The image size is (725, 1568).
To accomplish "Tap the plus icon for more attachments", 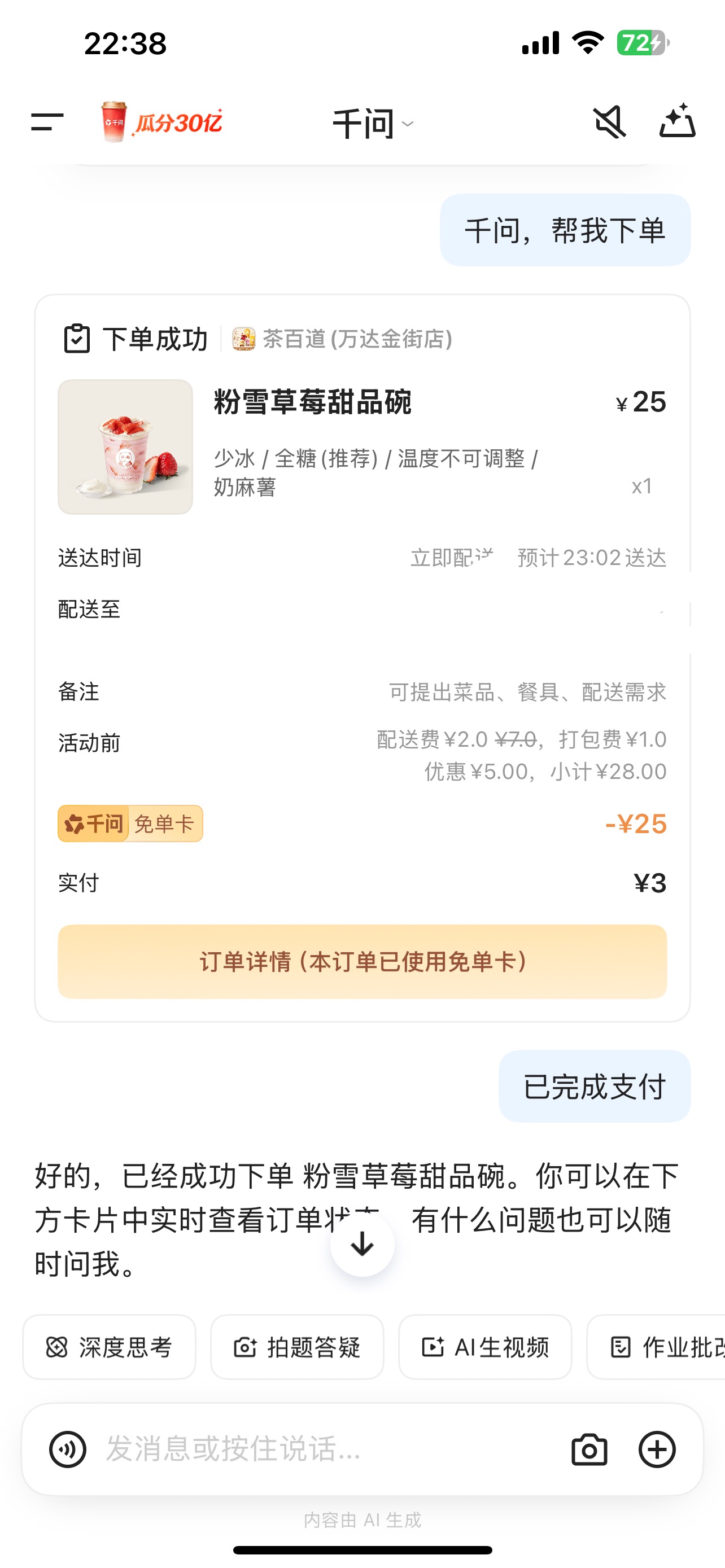I will click(657, 1450).
